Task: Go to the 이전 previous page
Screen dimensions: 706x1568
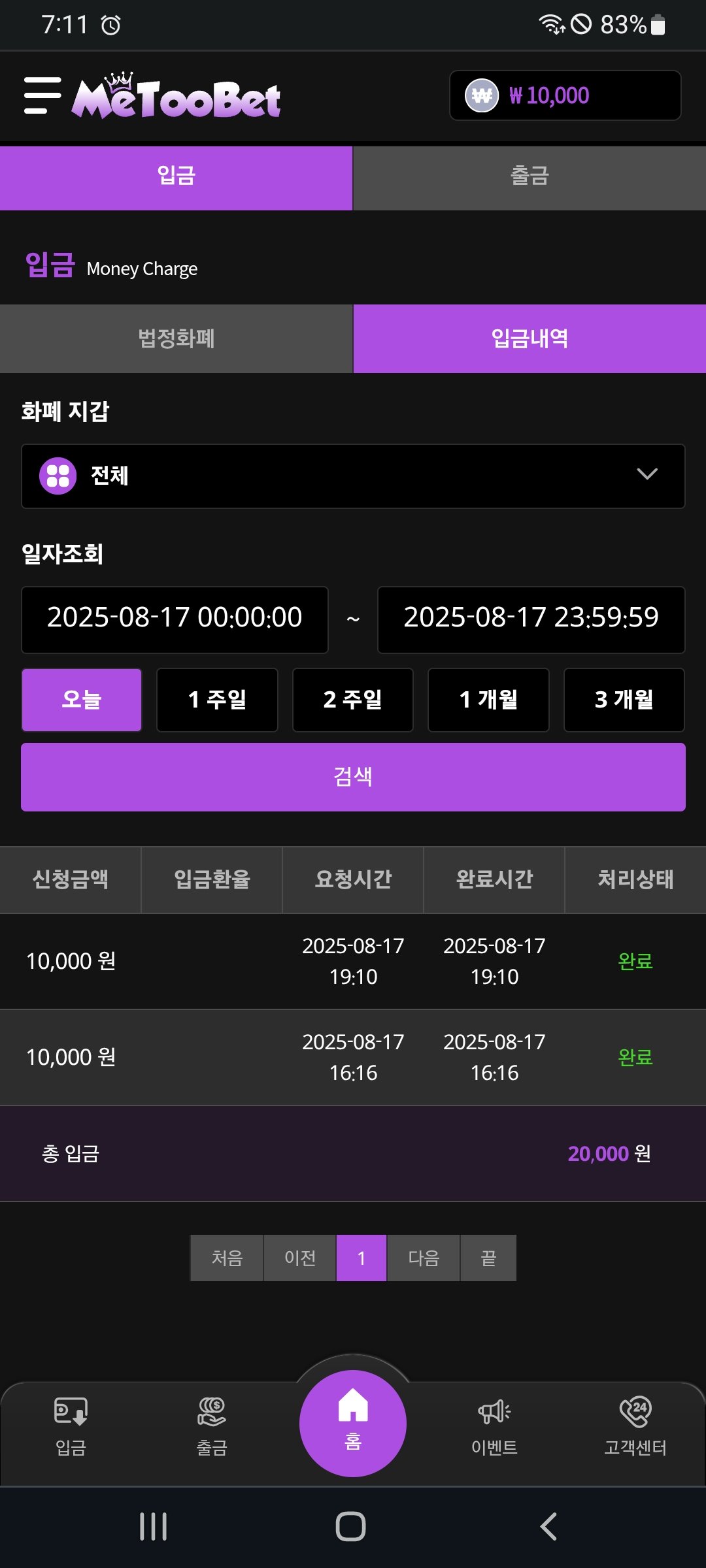Action: click(x=300, y=1258)
